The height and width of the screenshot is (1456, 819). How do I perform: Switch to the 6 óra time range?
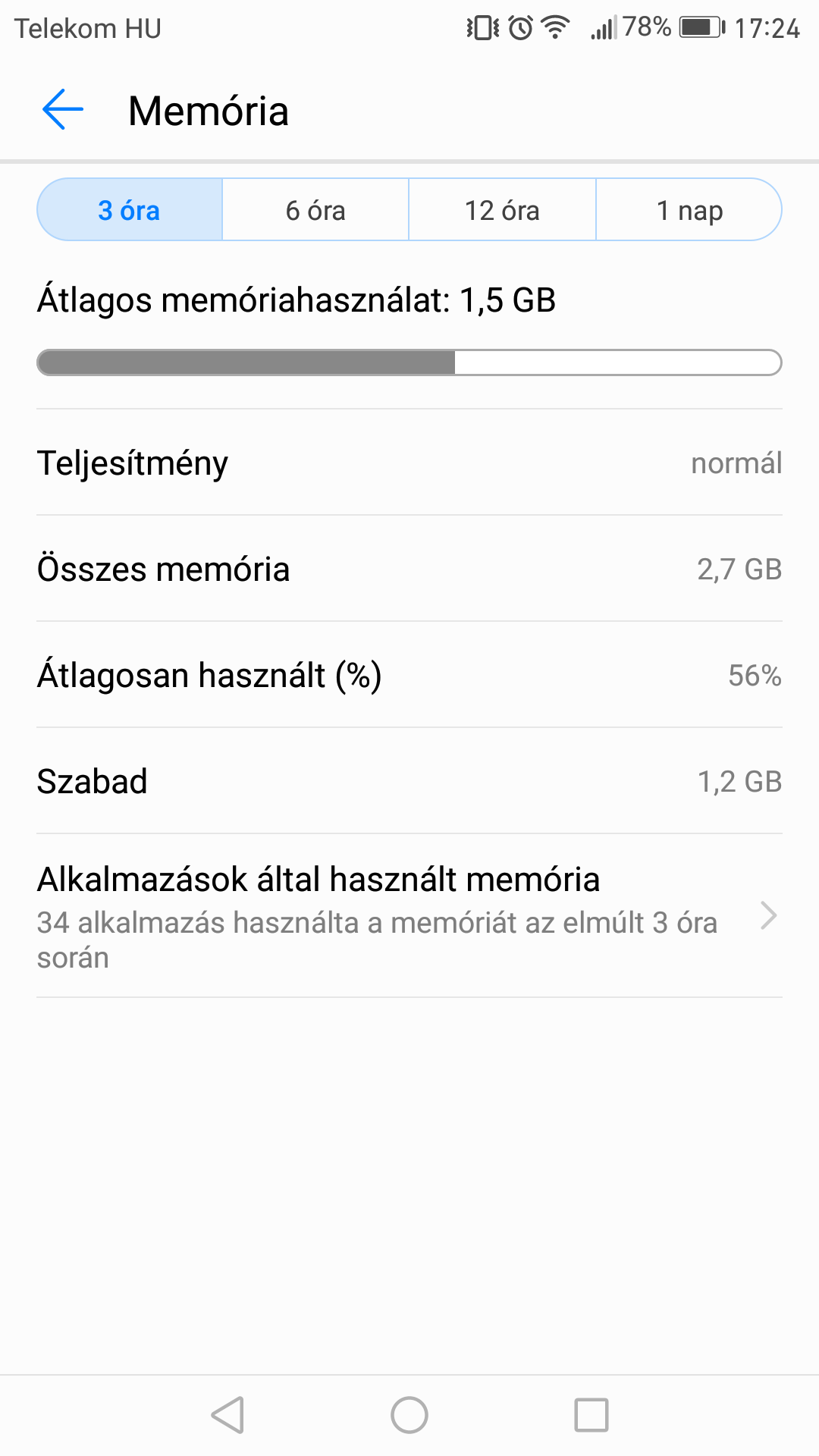click(x=315, y=210)
